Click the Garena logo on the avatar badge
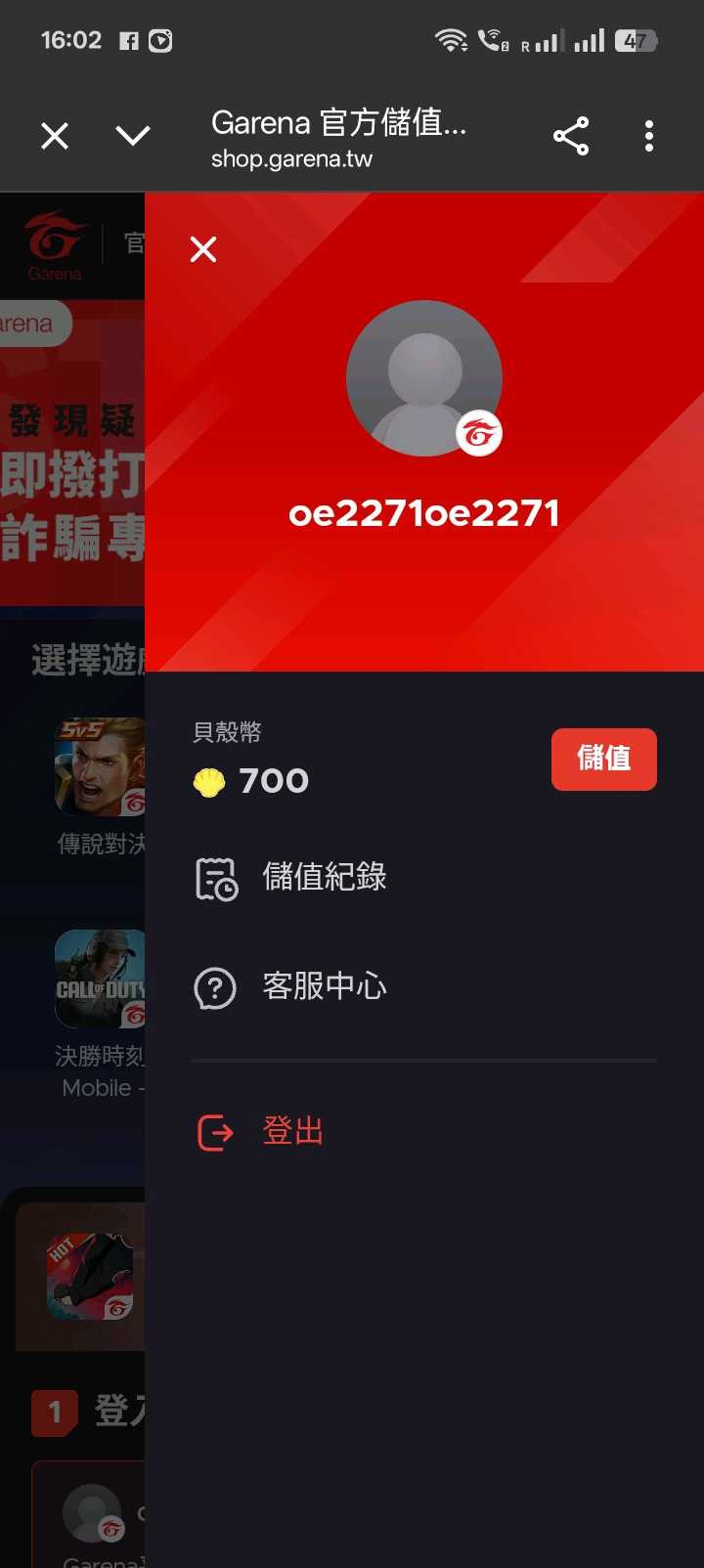Viewport: 704px width, 1568px height. point(478,434)
